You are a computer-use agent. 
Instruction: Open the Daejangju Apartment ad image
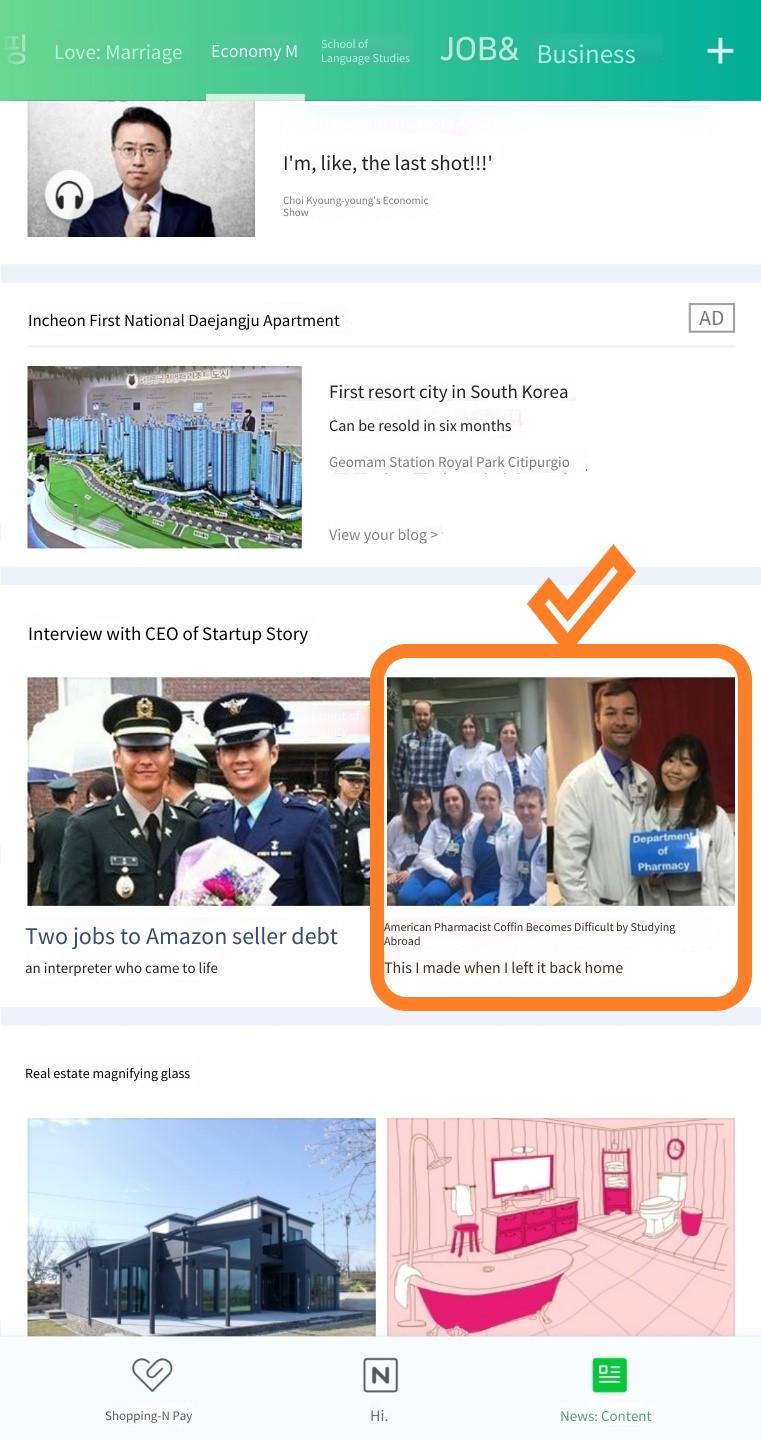point(165,457)
